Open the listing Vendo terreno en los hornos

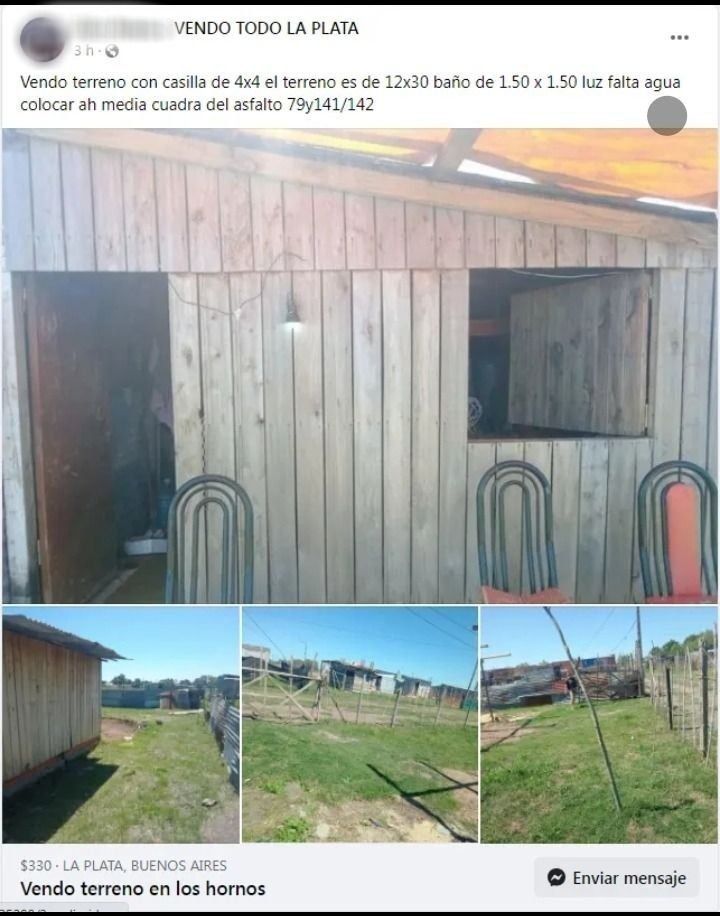143,888
